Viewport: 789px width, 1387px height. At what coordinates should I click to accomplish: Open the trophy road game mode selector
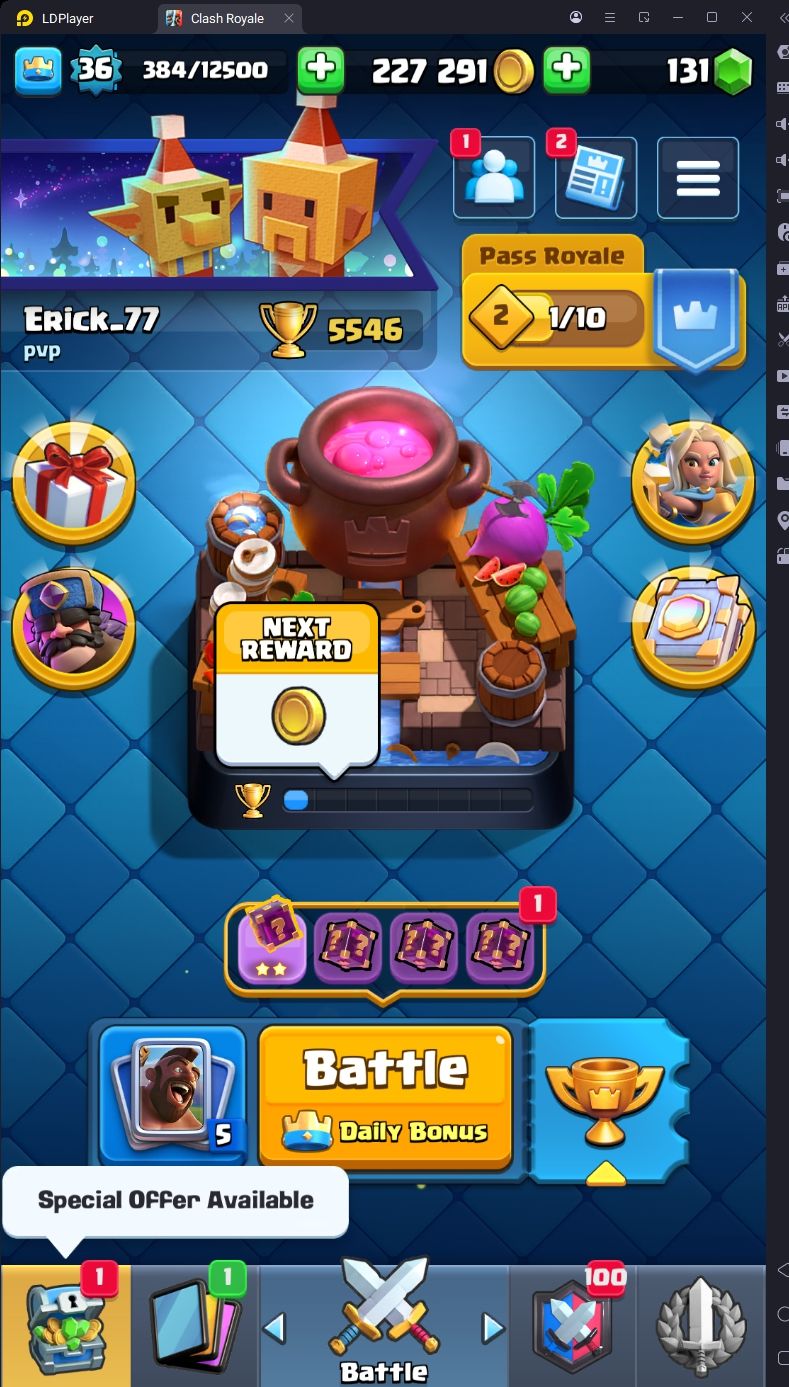[606, 1099]
